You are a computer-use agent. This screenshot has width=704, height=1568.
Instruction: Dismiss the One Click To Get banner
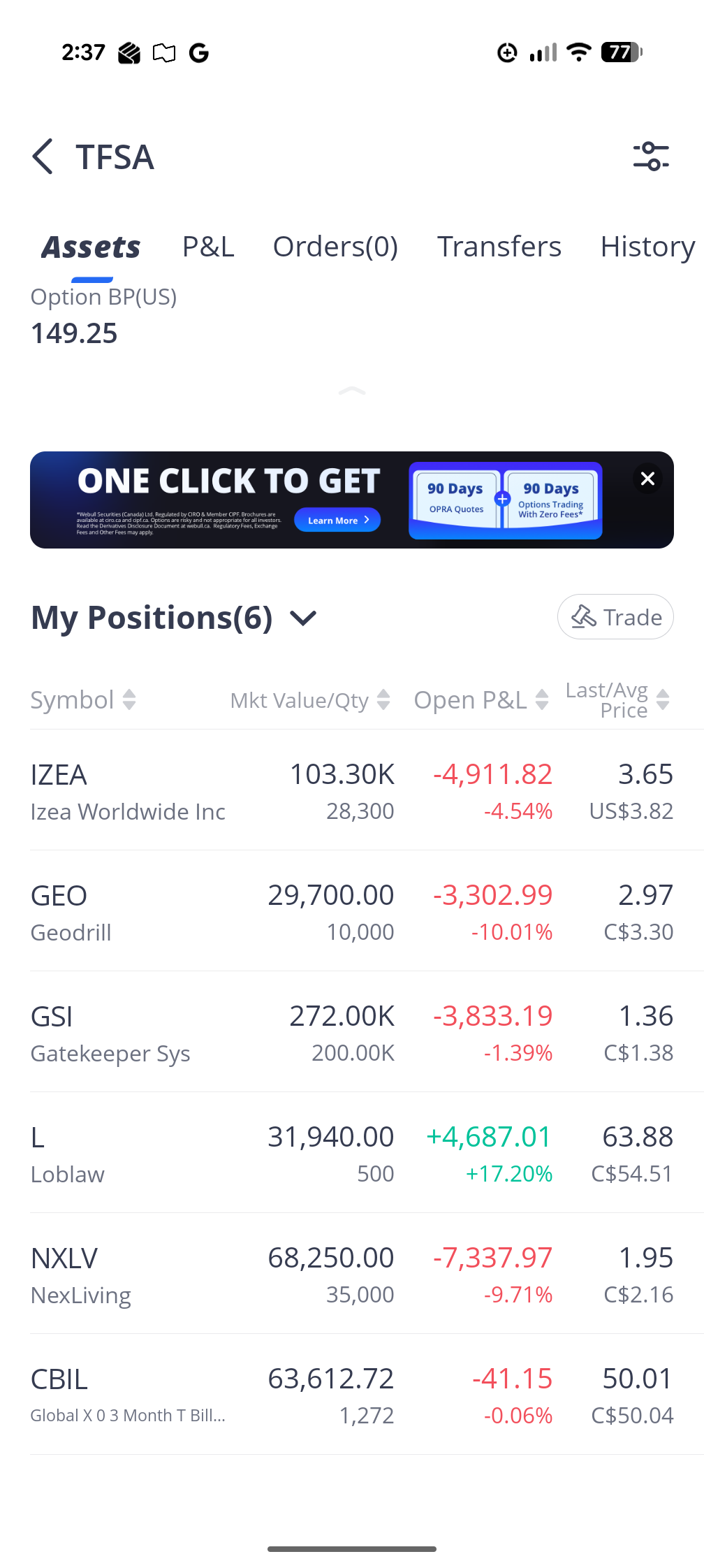[x=647, y=479]
